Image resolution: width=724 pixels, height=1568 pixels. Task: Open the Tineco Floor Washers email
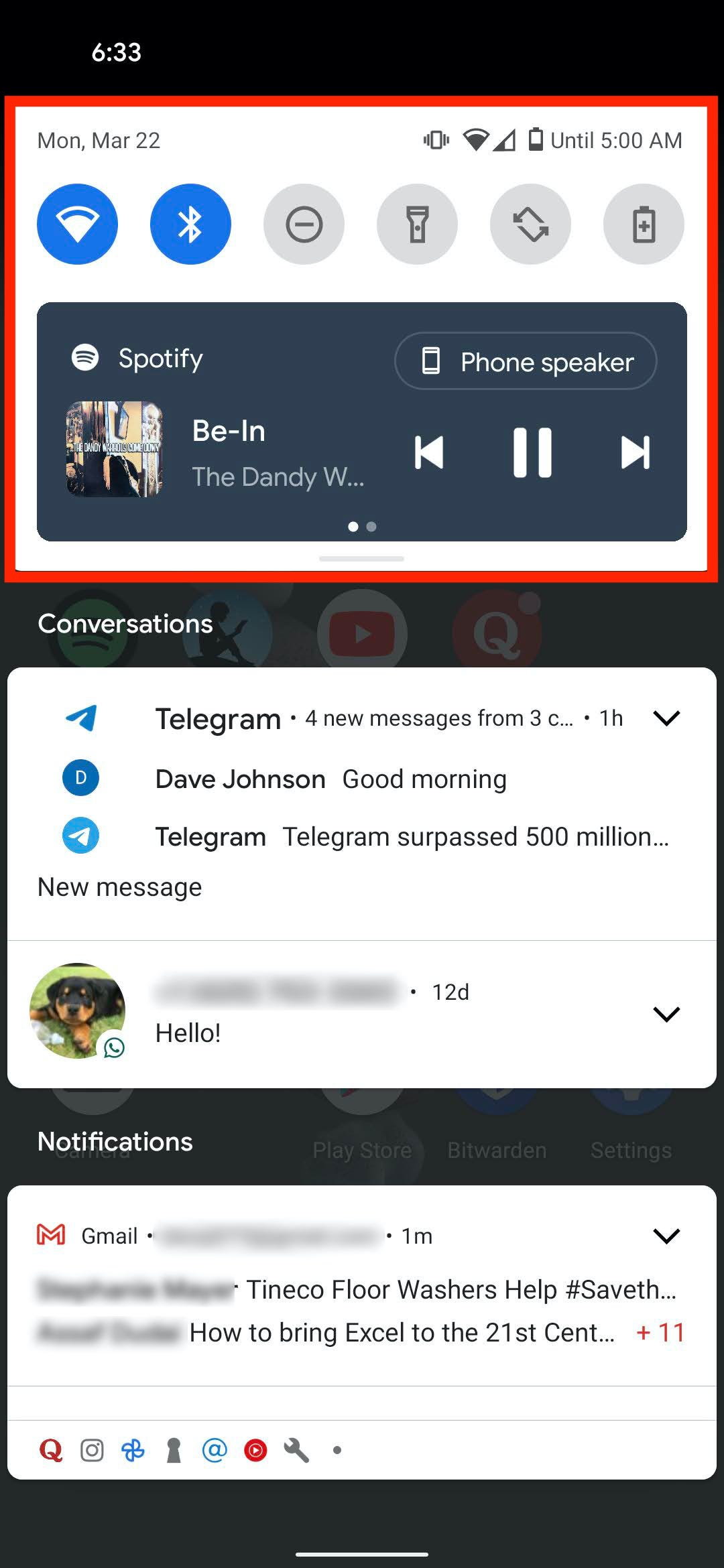click(x=460, y=1289)
